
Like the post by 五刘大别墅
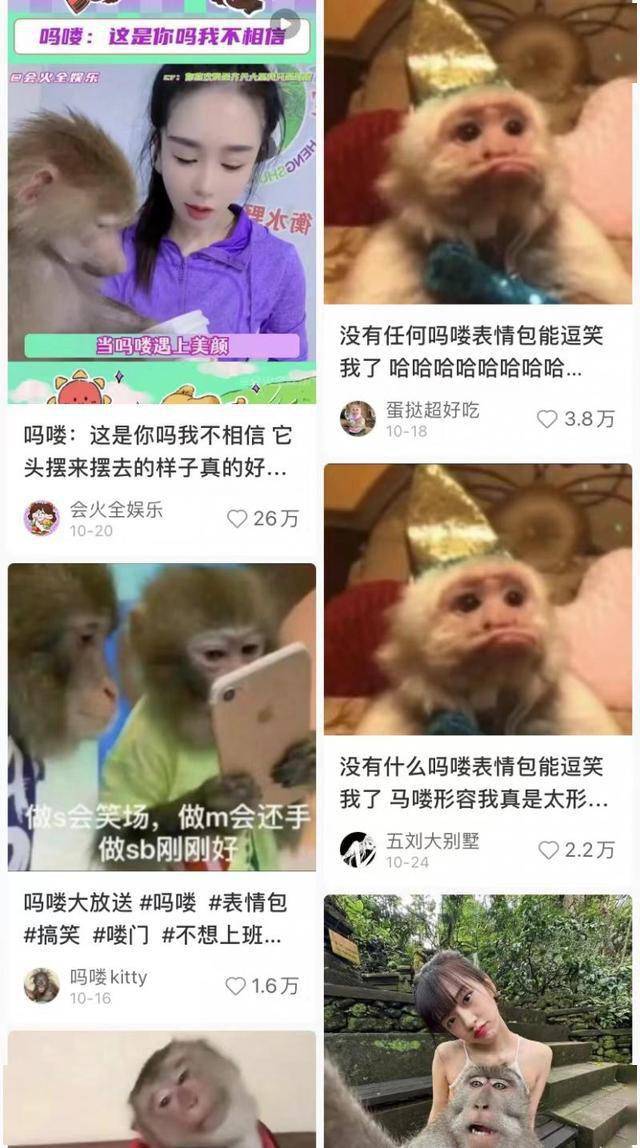point(548,850)
